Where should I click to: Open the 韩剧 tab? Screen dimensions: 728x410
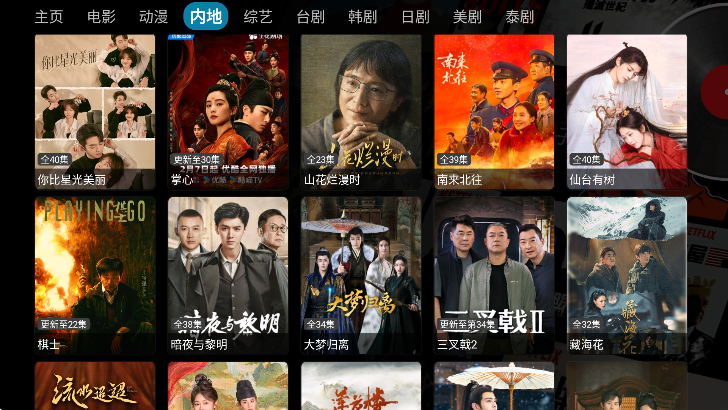point(362,17)
